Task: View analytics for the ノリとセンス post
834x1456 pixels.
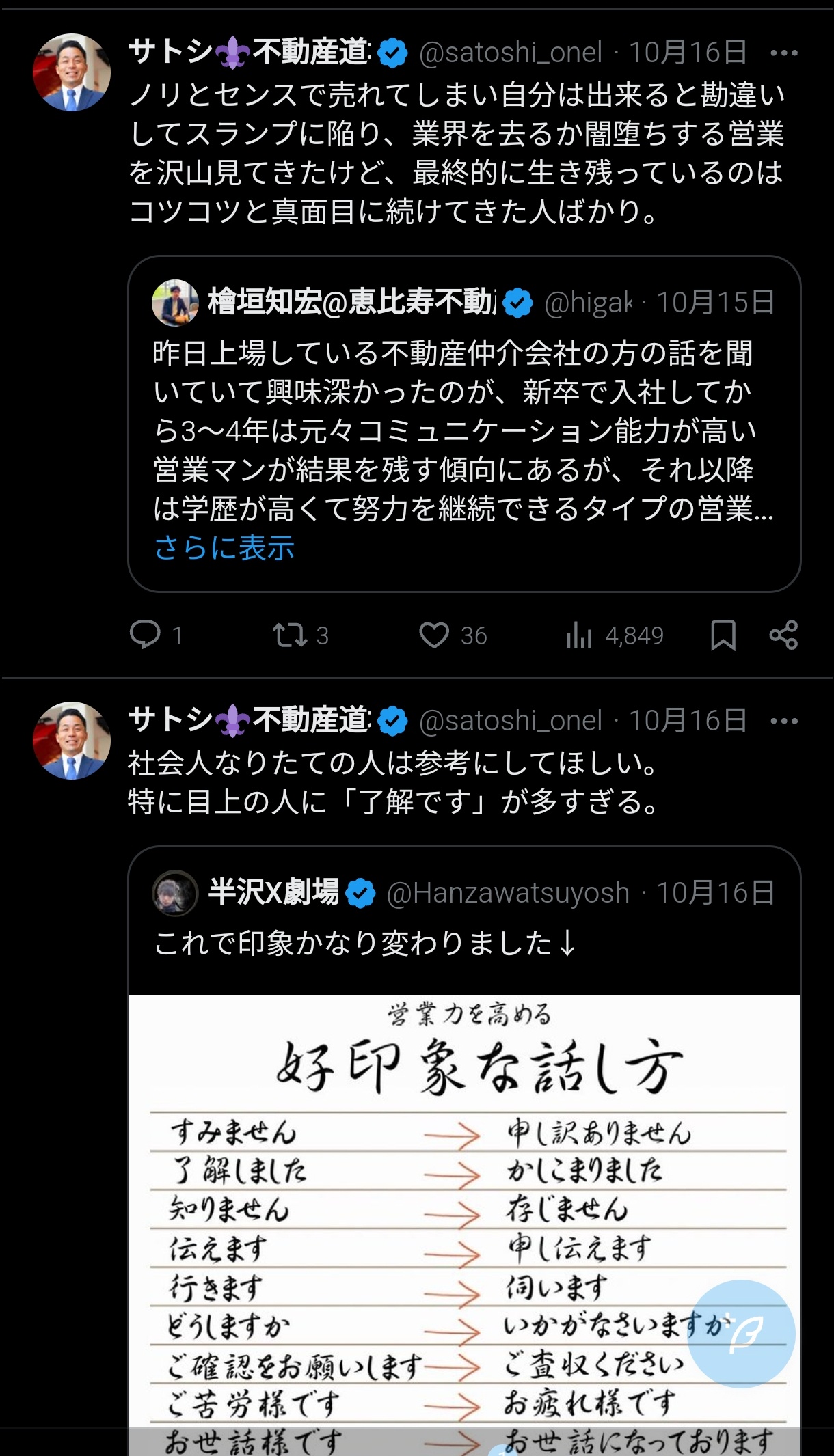Action: (579, 635)
